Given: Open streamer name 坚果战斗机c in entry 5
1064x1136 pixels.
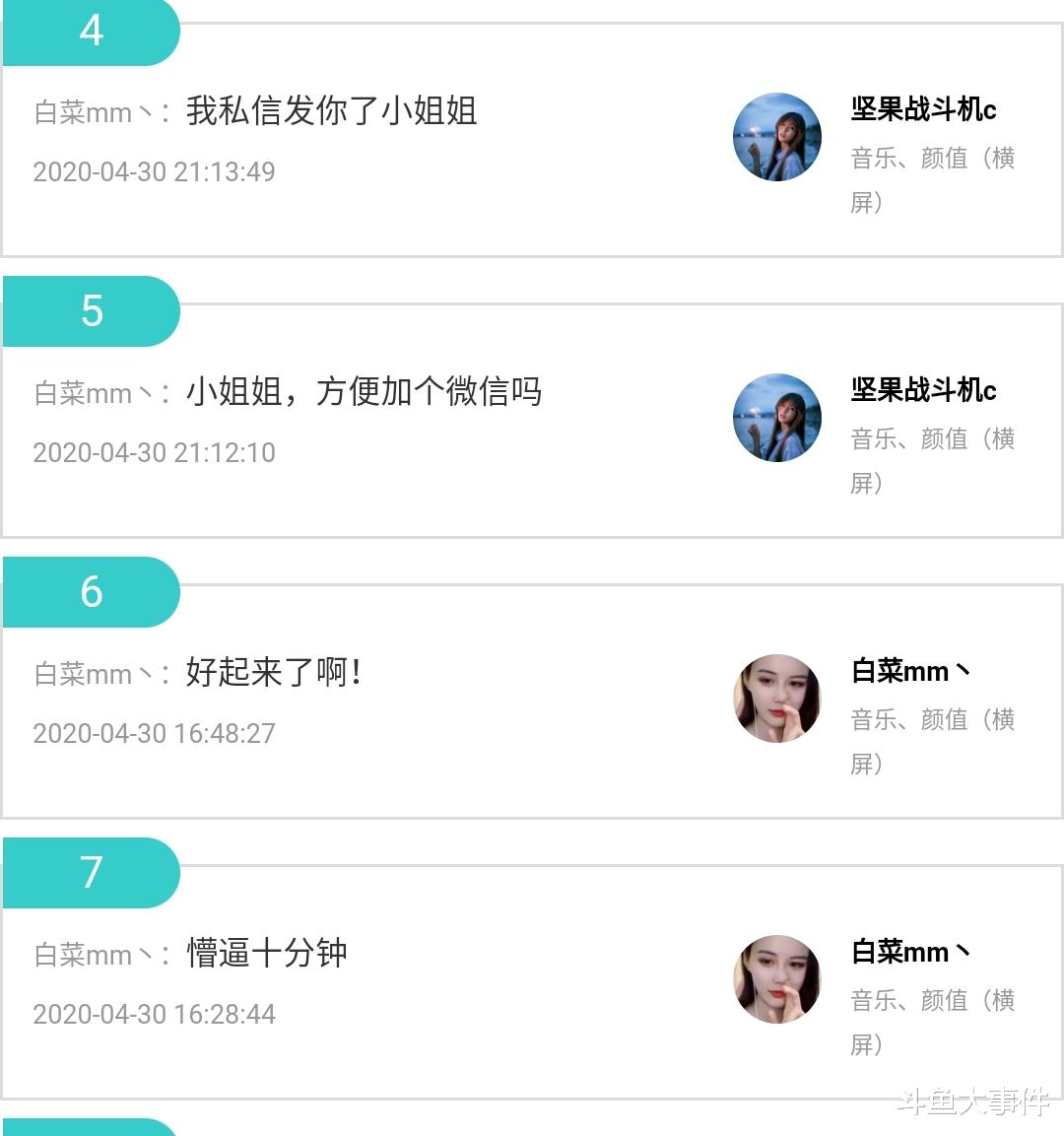Looking at the screenshot, I should pos(923,390).
